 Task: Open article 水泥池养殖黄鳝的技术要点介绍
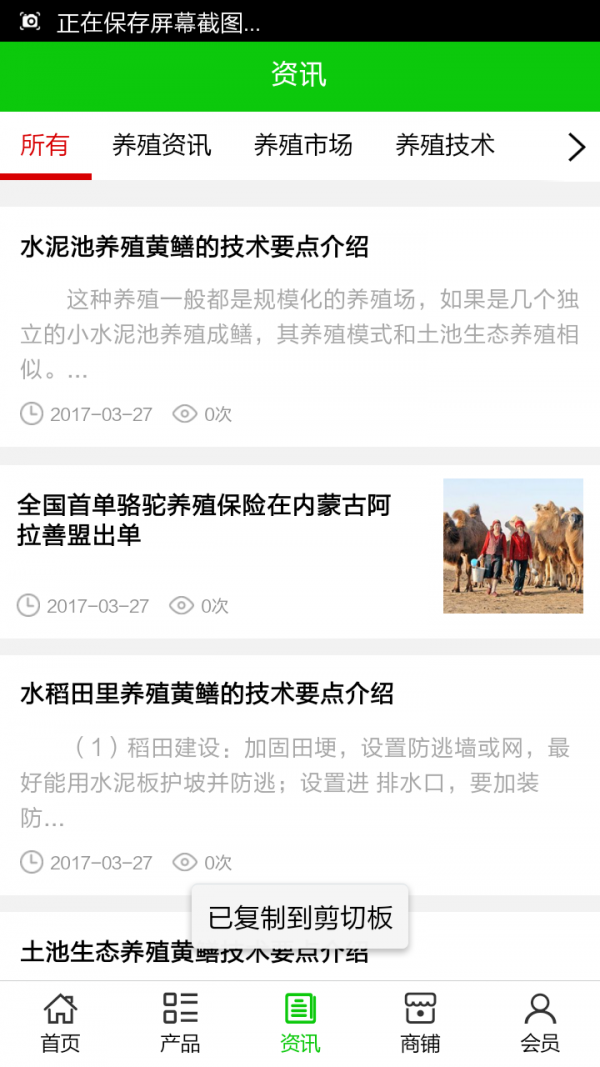(195, 247)
